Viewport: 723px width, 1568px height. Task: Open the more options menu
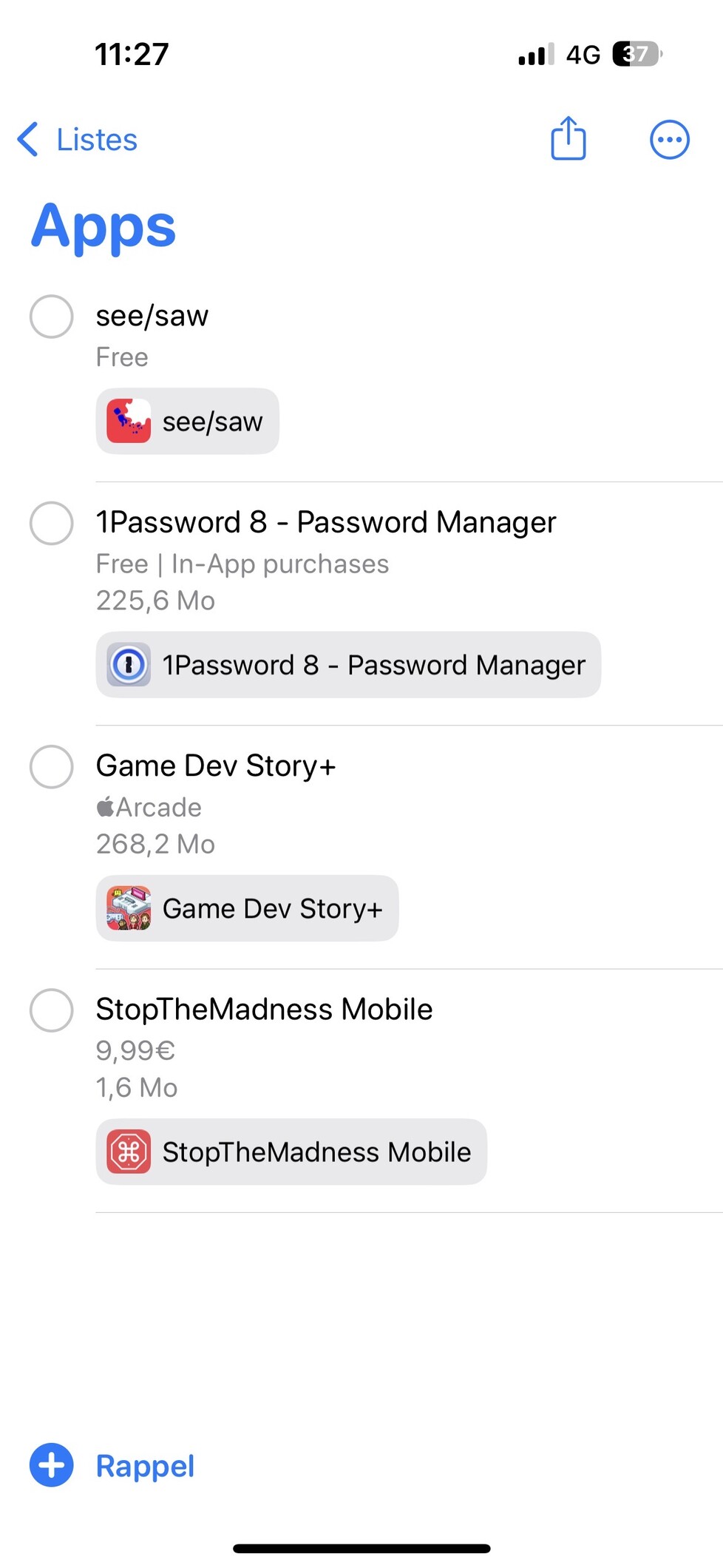[670, 140]
